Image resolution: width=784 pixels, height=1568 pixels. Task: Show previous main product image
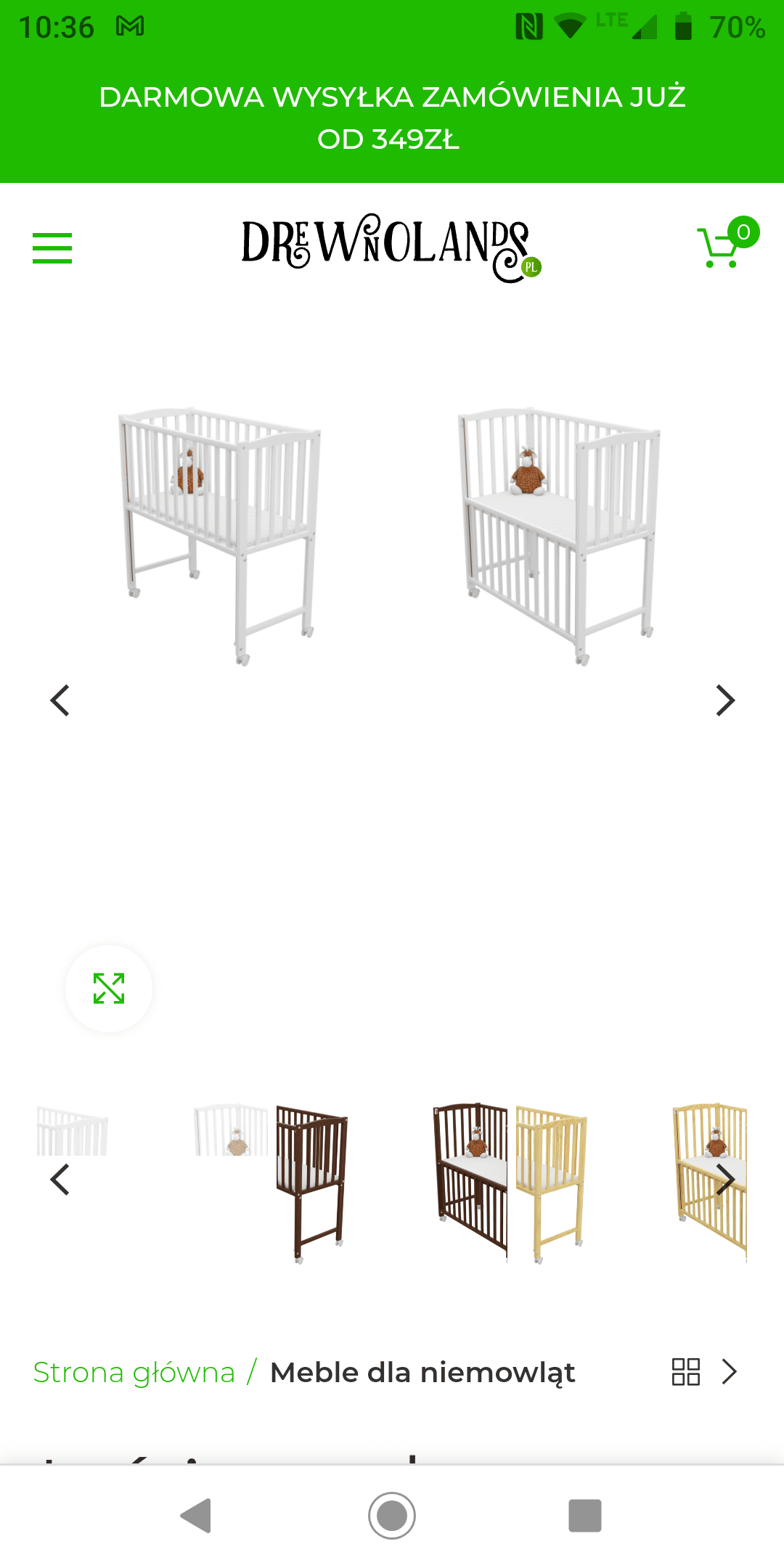[x=60, y=701]
